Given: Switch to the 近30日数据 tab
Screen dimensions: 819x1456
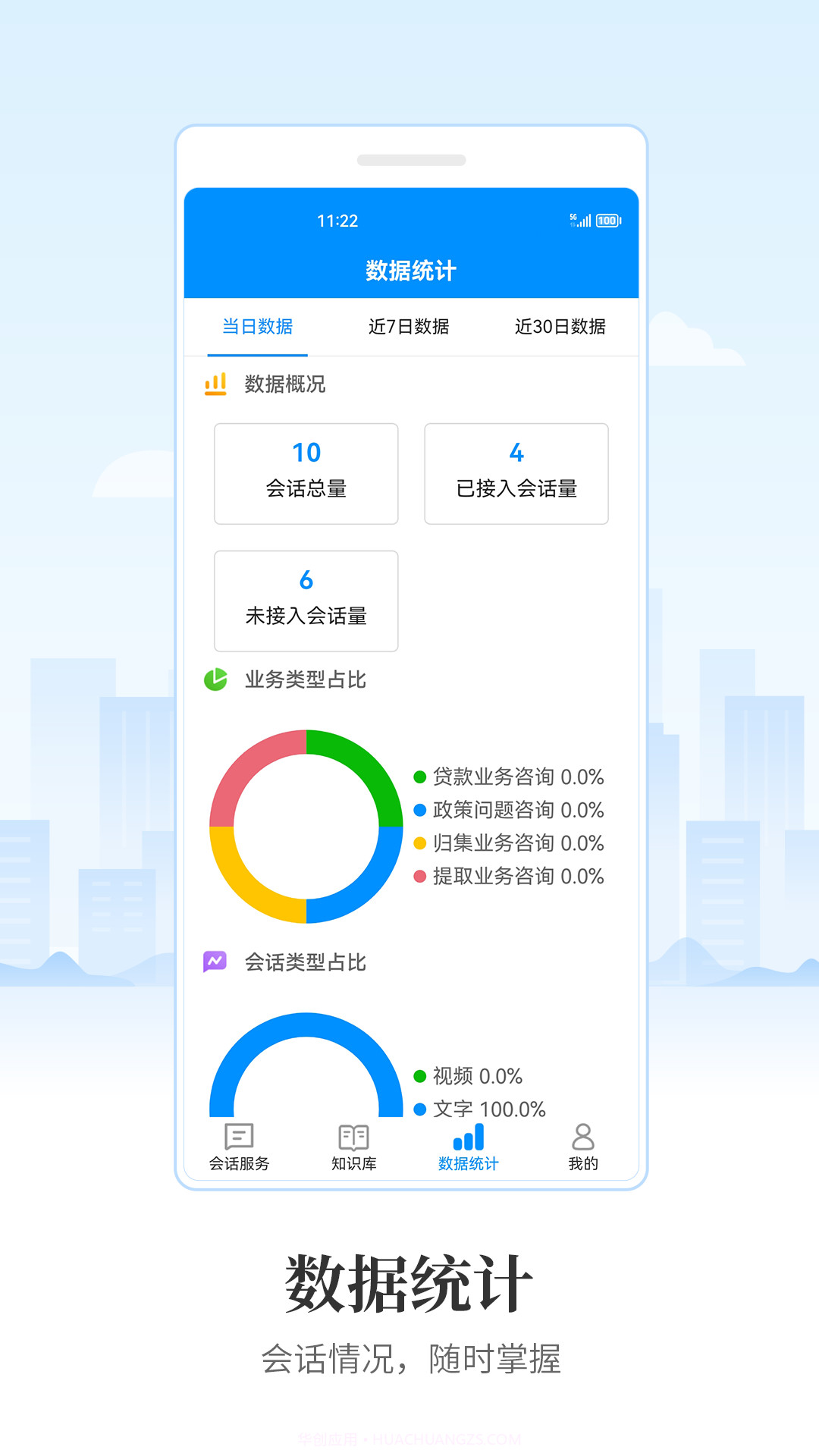Looking at the screenshot, I should coord(561,327).
